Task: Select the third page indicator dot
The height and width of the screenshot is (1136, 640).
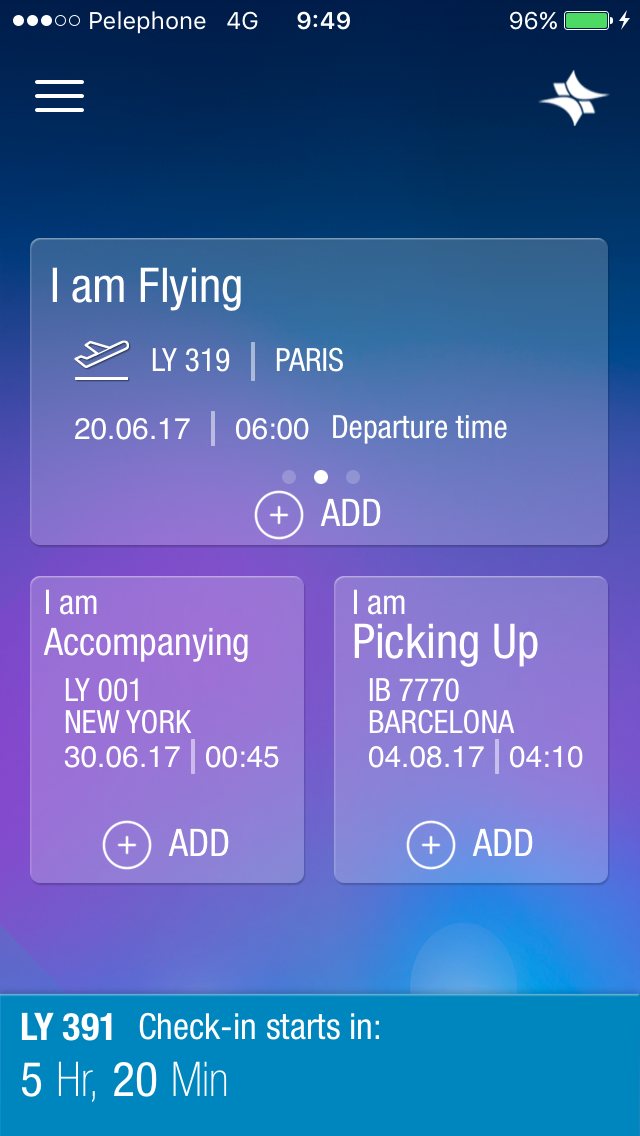Action: coord(353,477)
